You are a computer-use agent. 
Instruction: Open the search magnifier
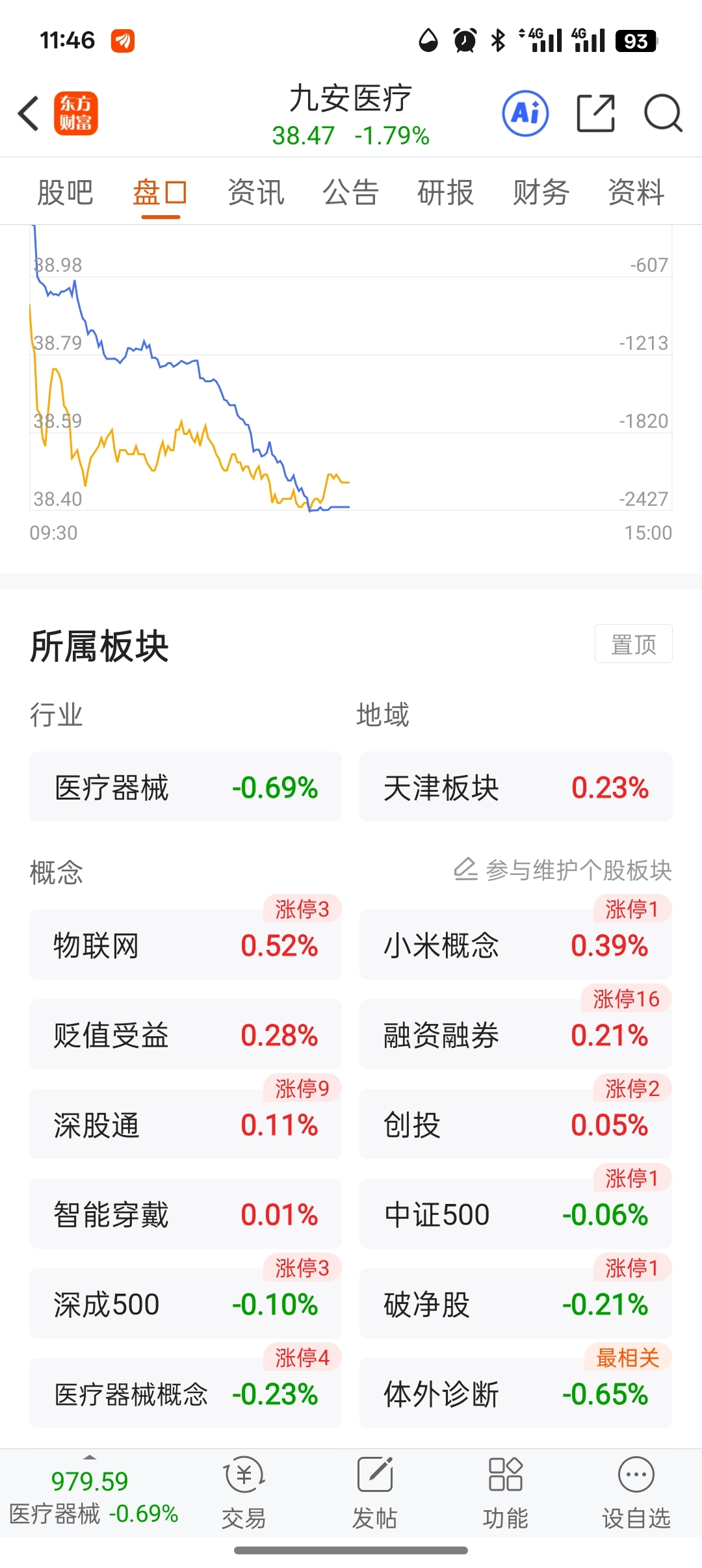[x=662, y=114]
